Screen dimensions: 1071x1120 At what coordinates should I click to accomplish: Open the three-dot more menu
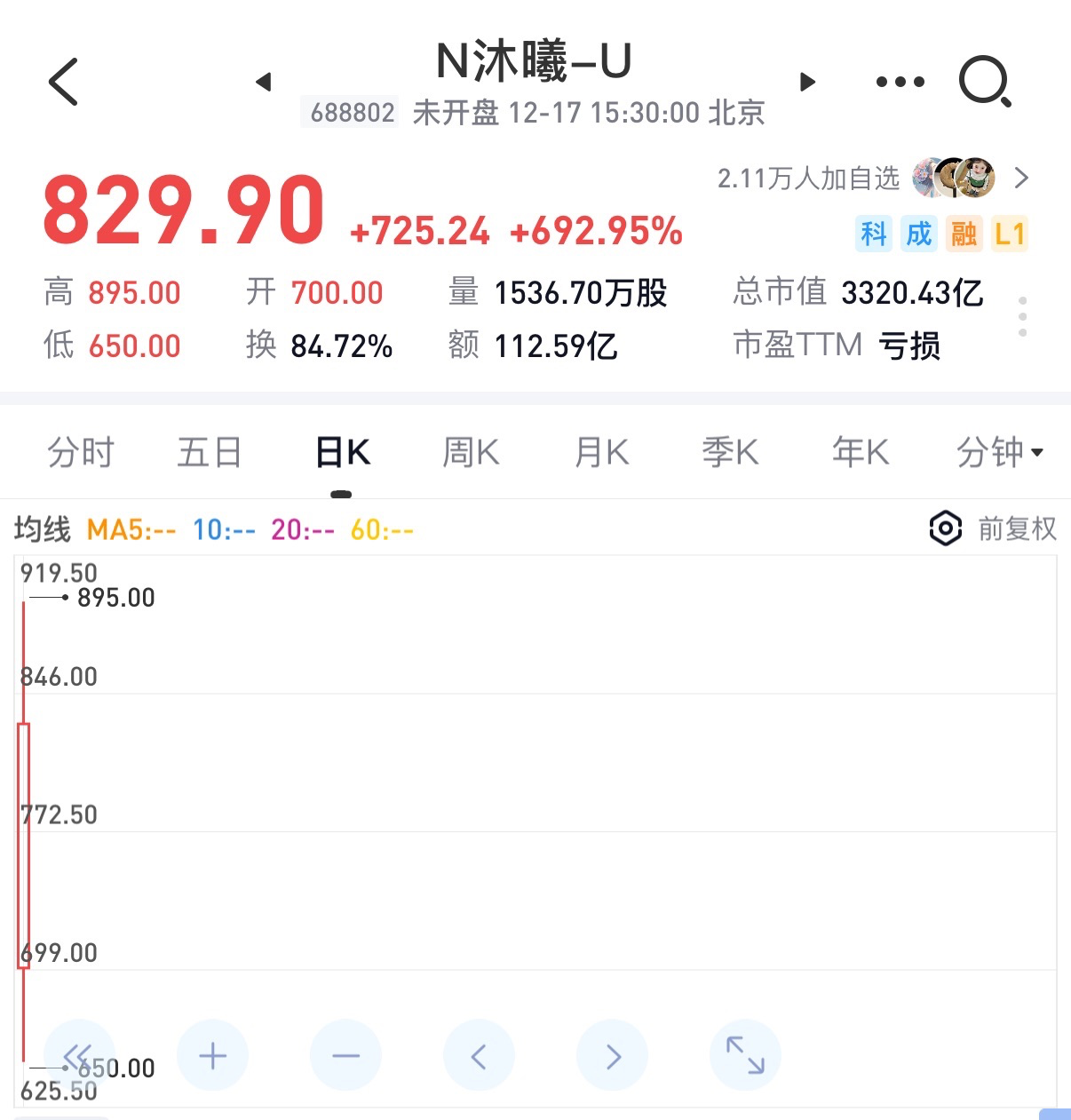tap(900, 82)
